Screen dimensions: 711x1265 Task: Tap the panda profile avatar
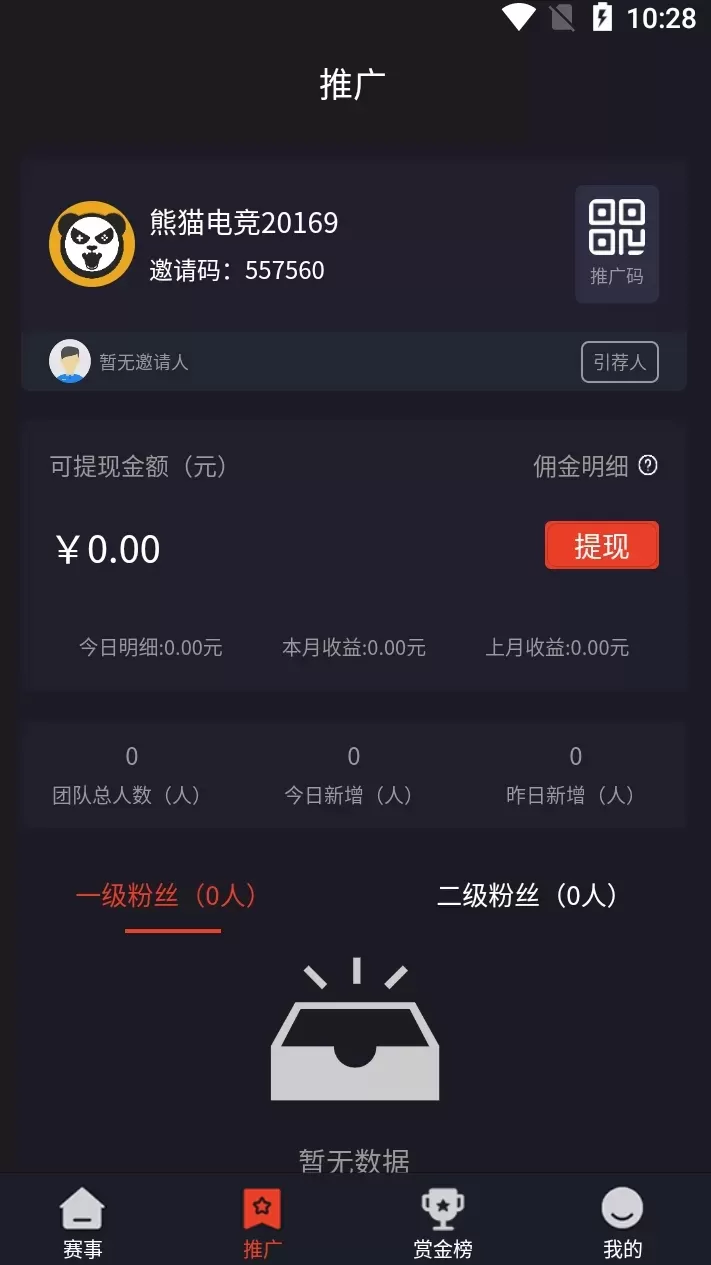pyautogui.click(x=92, y=245)
